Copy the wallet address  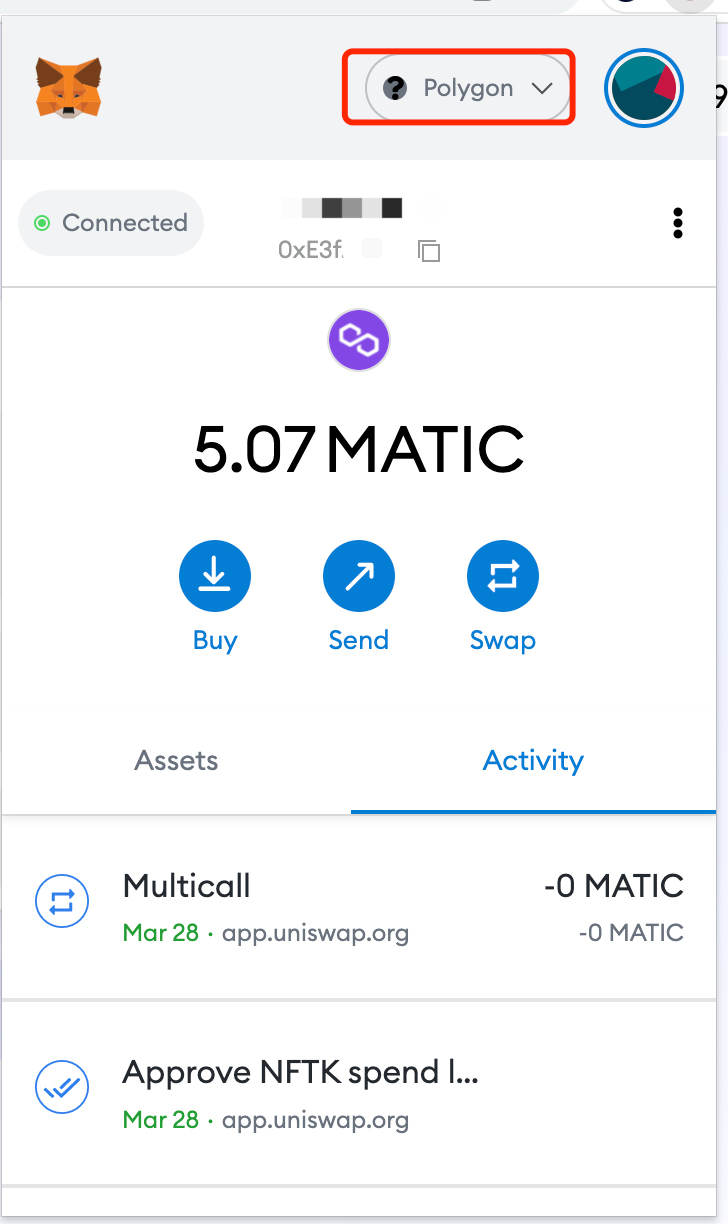[x=429, y=251]
